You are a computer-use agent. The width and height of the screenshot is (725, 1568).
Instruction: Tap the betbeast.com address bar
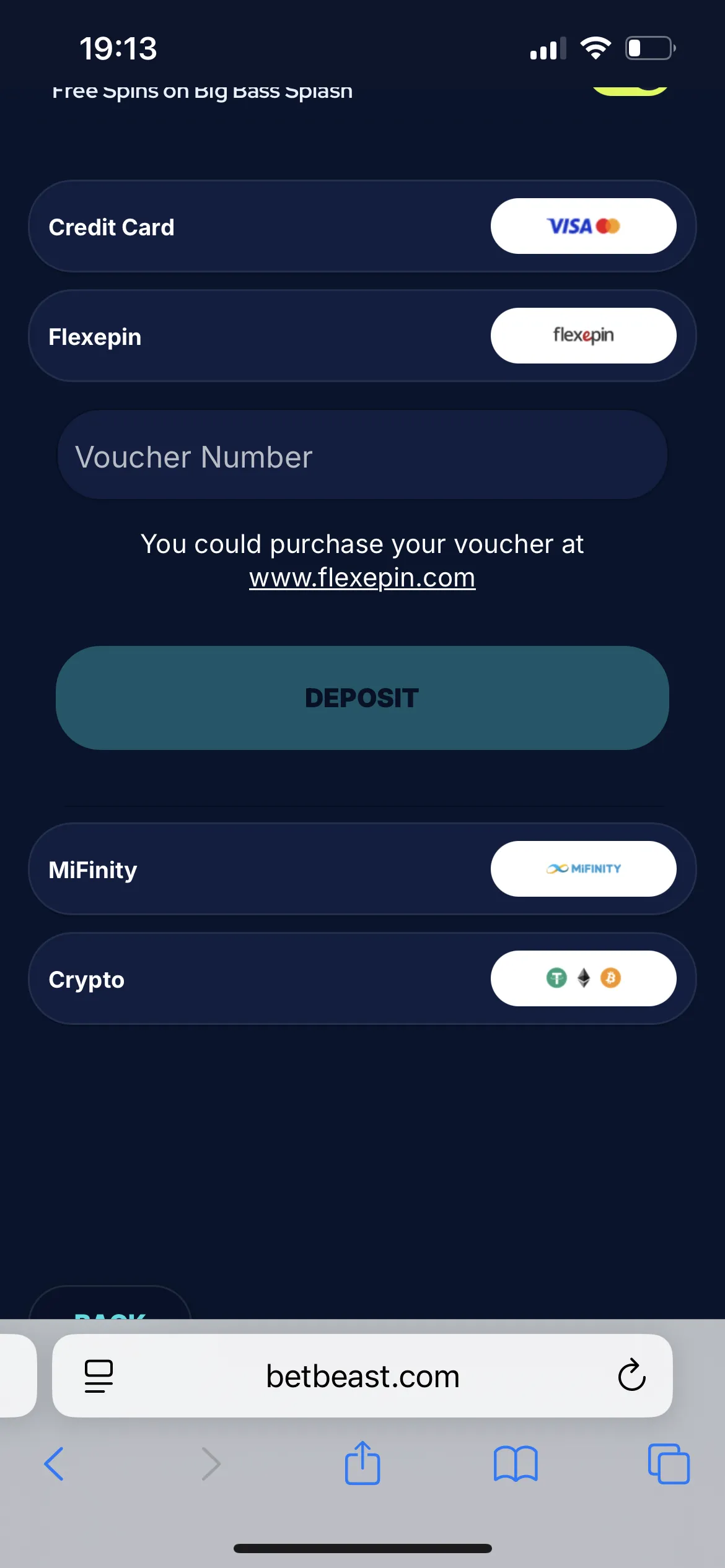click(362, 1375)
